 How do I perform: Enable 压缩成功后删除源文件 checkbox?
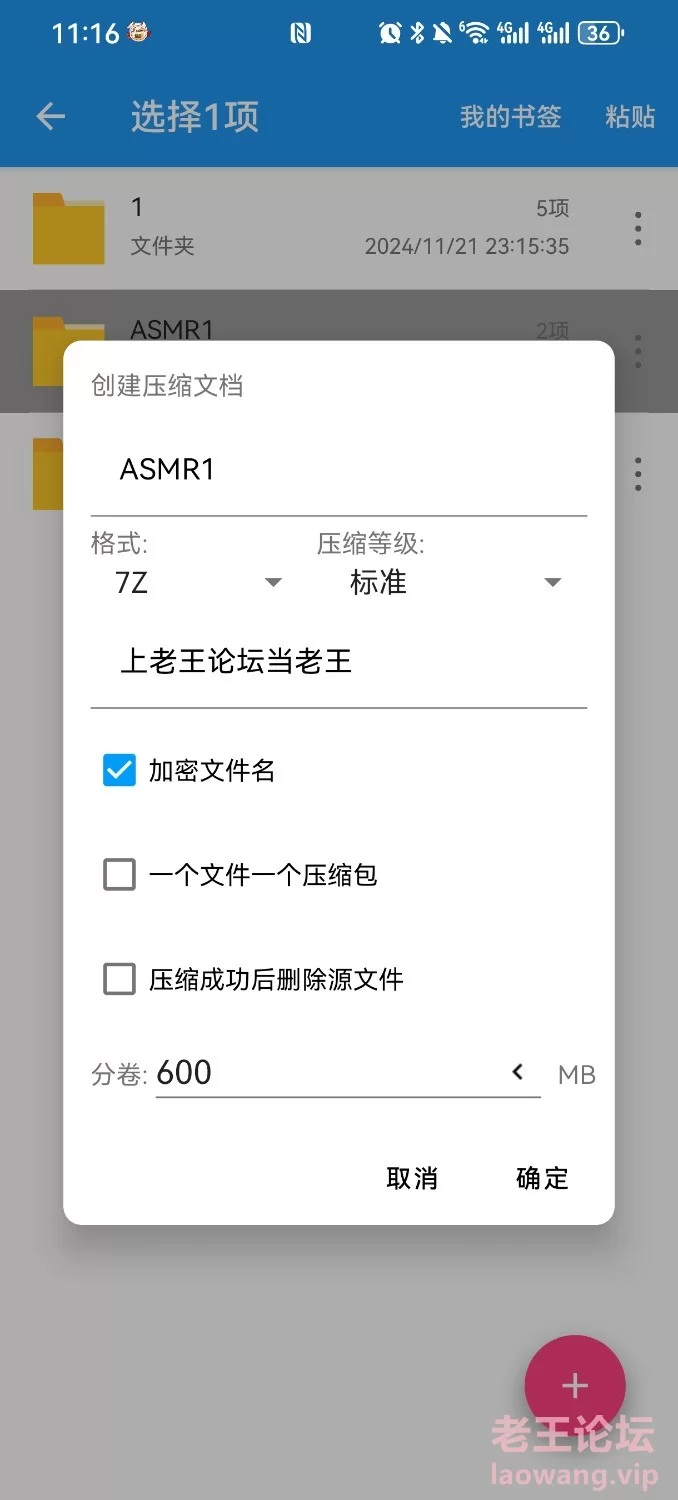(x=120, y=979)
